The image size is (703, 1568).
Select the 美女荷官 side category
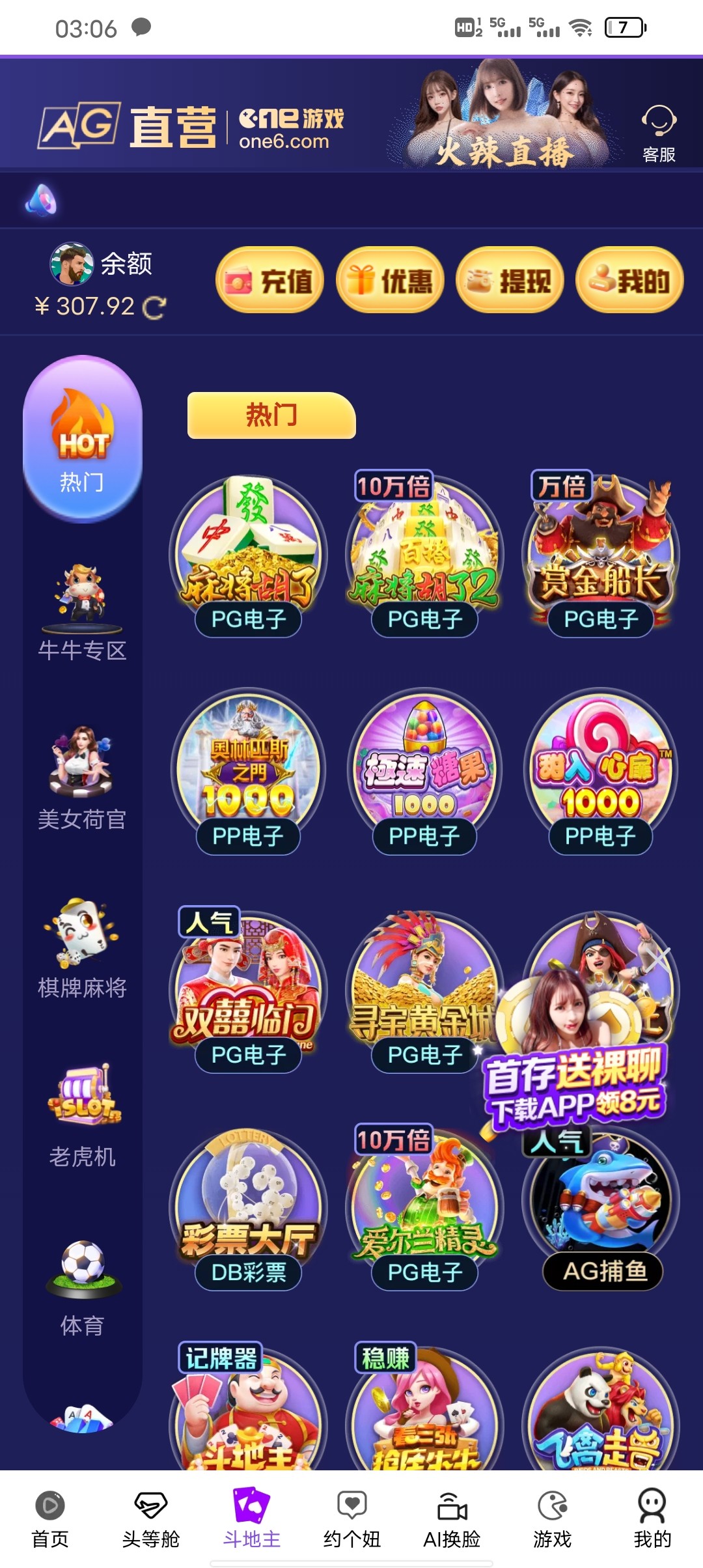pos(82,778)
